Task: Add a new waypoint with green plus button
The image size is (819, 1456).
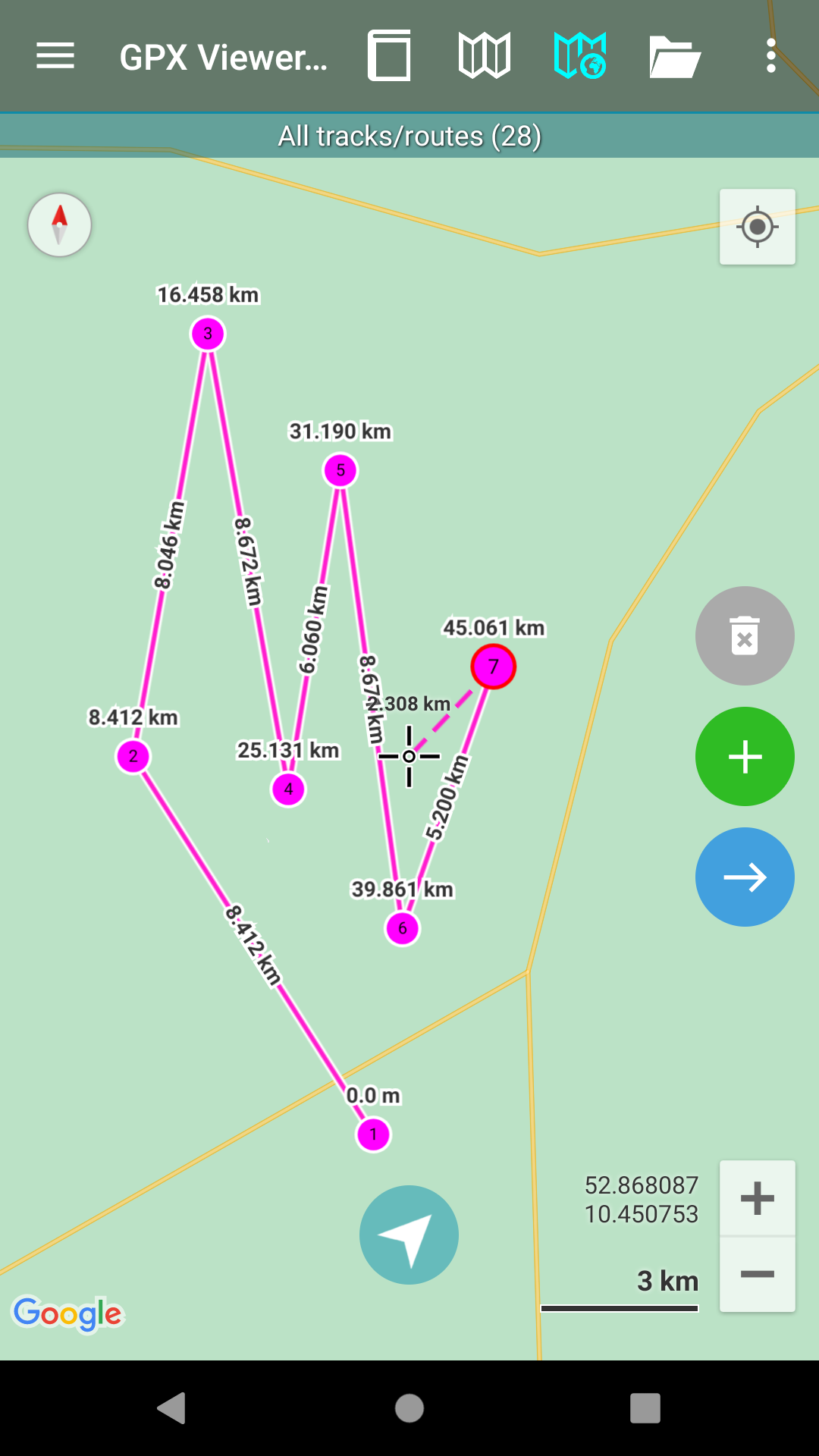Action: [x=745, y=756]
